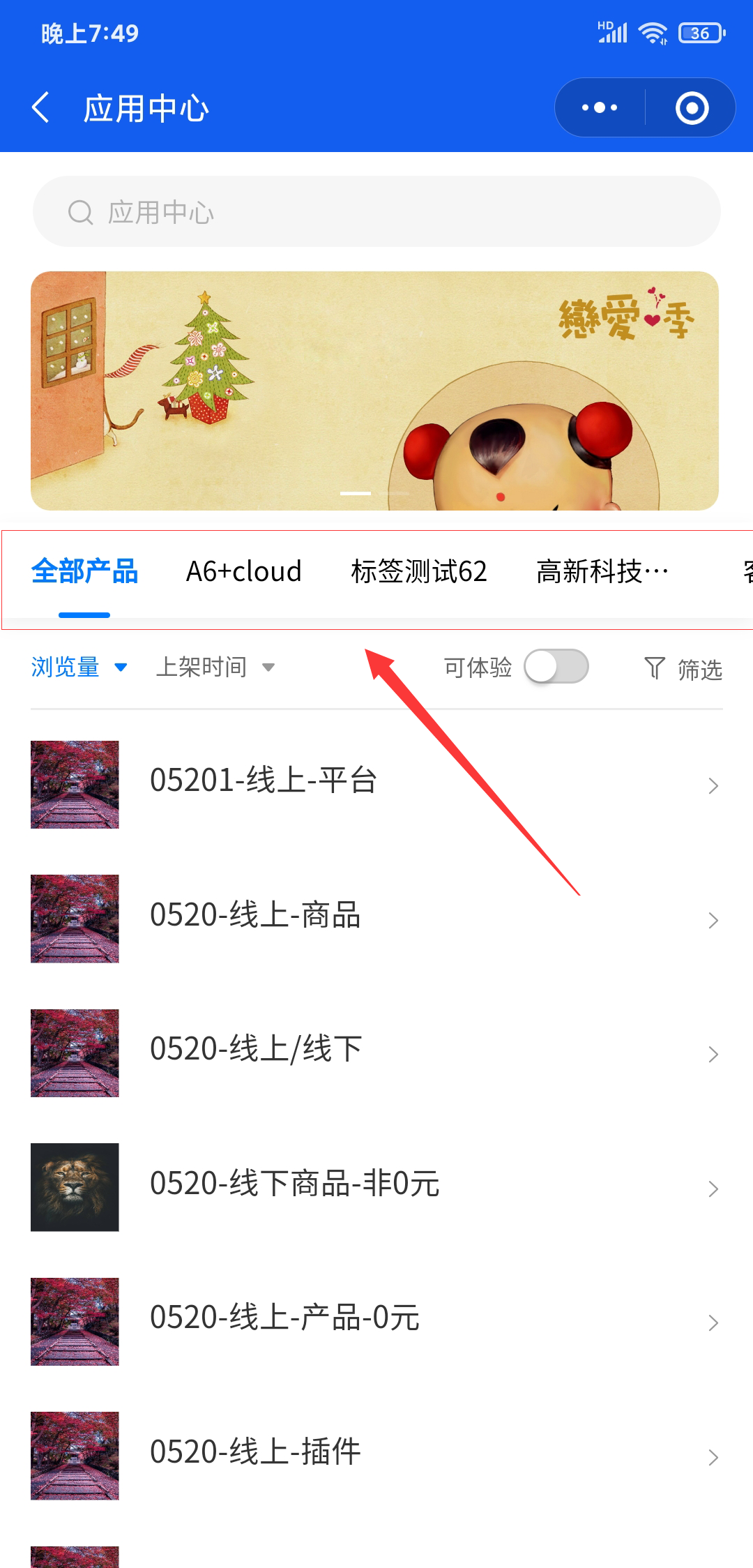Enable the 可体验 switch
Image resolution: width=753 pixels, height=1568 pixels.
click(556, 667)
